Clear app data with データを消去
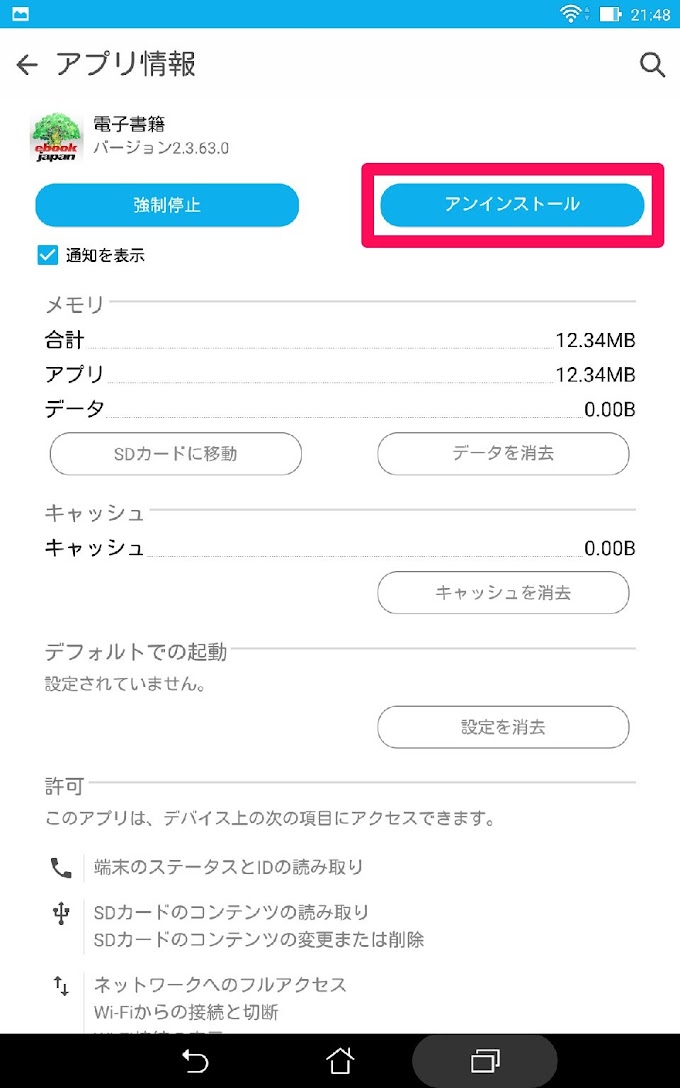The width and height of the screenshot is (680, 1088). [503, 453]
